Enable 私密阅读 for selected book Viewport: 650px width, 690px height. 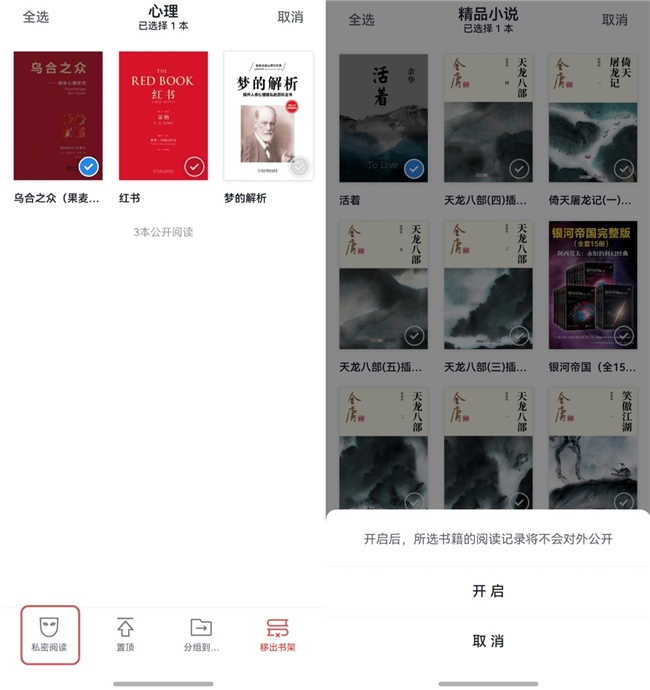click(49, 634)
